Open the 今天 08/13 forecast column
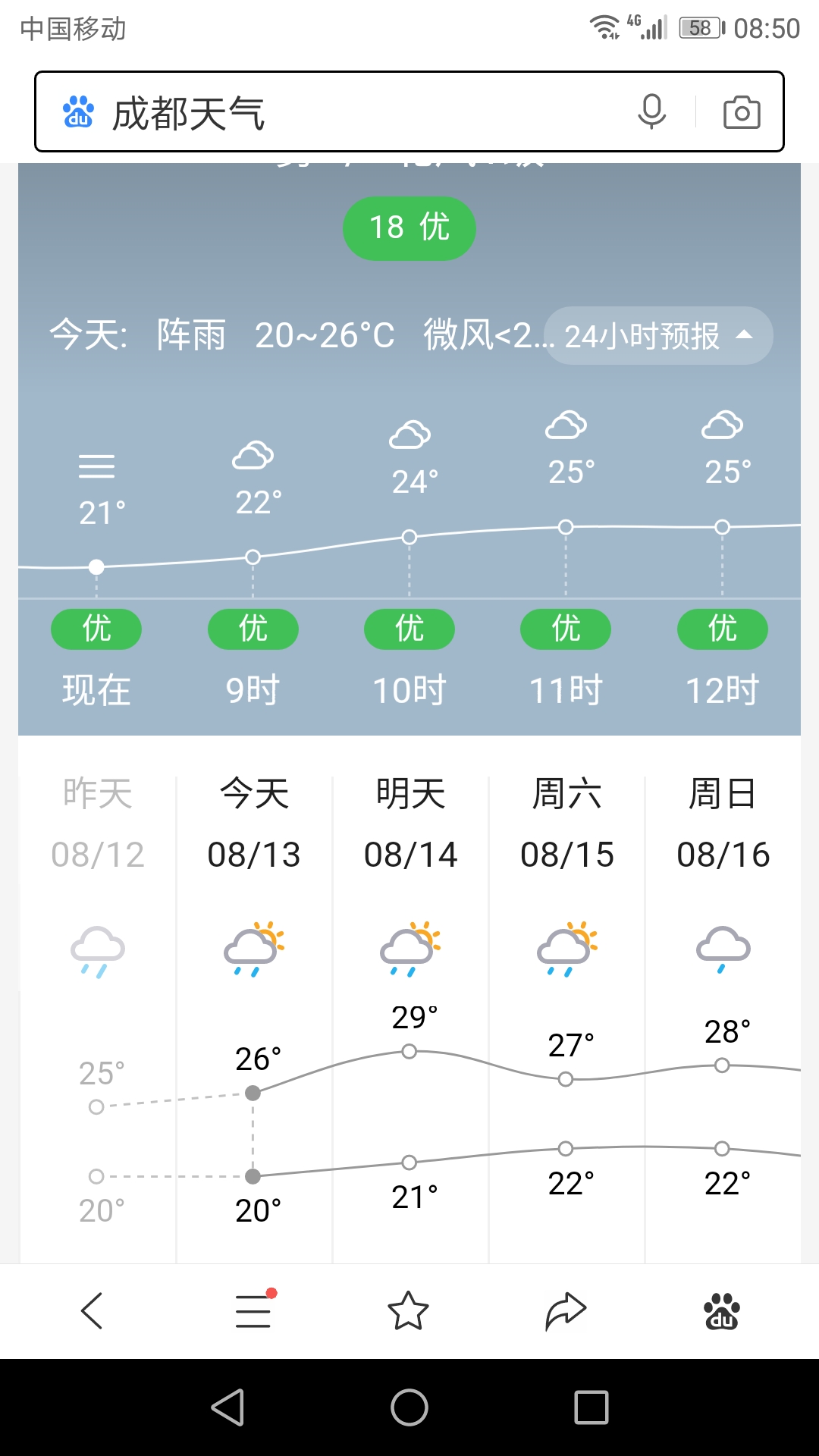819x1456 pixels. click(254, 1016)
